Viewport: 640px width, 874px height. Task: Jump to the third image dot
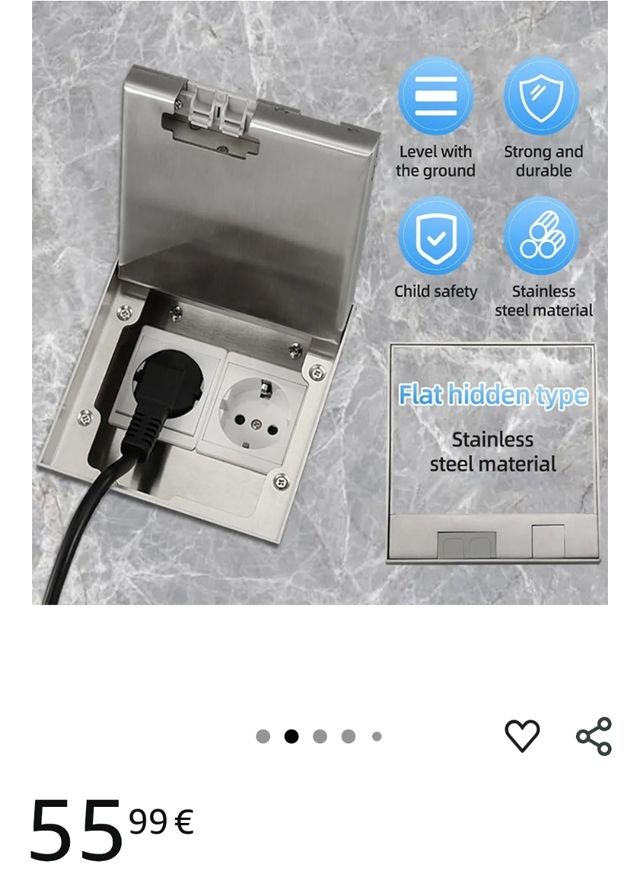[320, 736]
